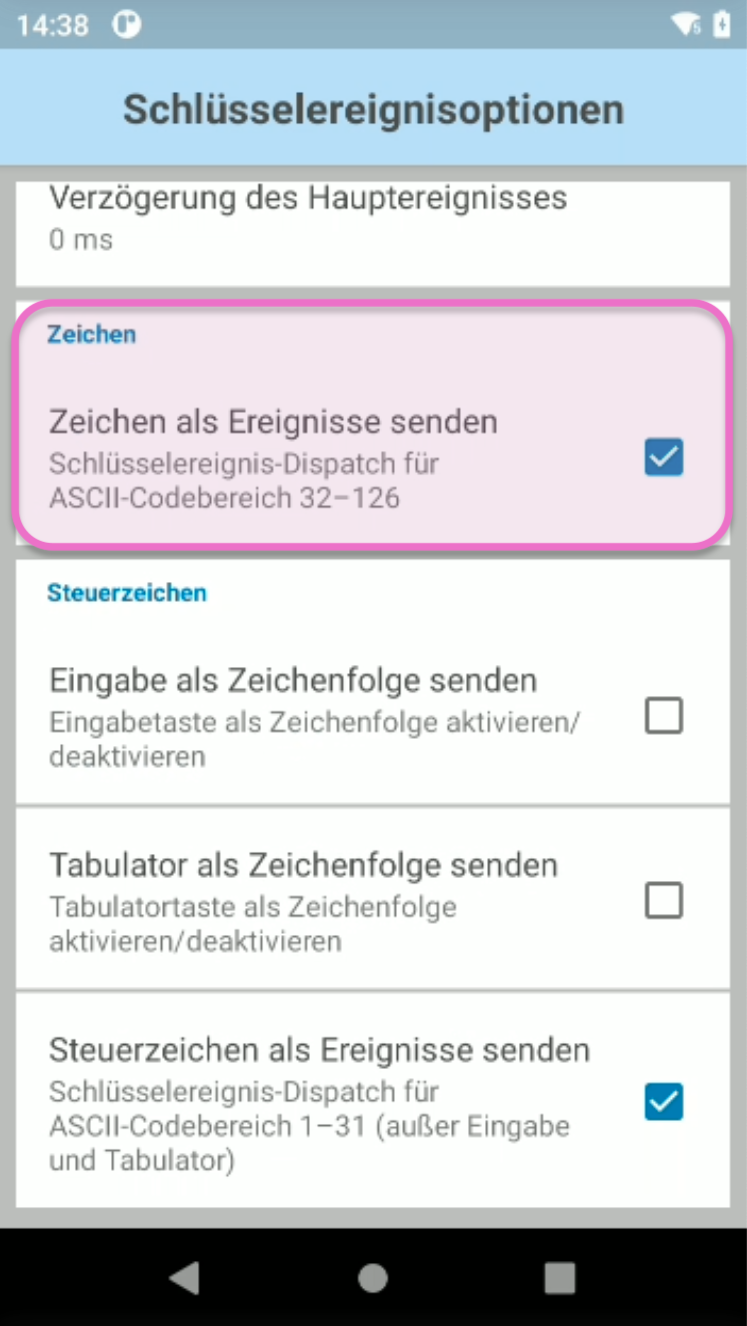
Task: Tap the system home button
Action: pyautogui.click(x=373, y=1277)
